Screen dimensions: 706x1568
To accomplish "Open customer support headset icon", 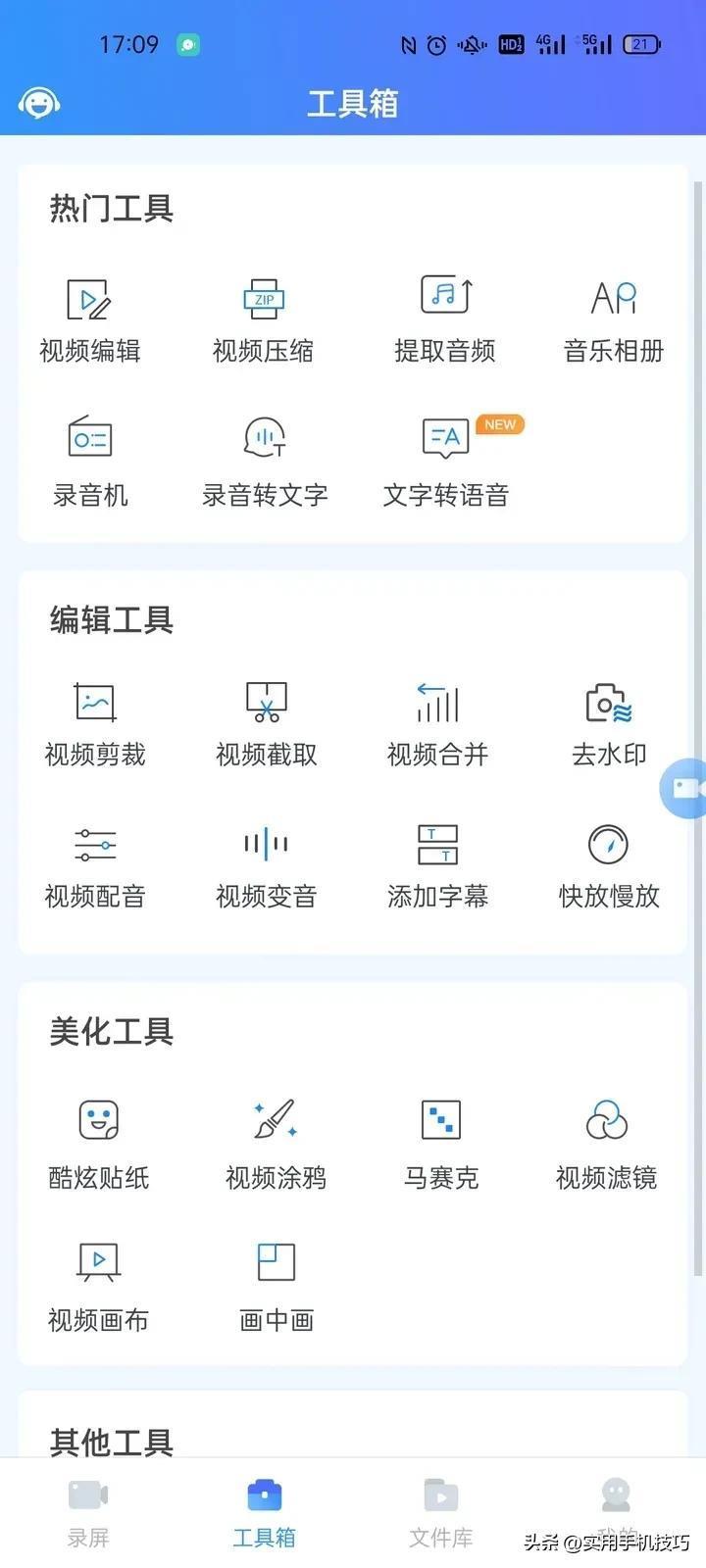I will tap(39, 103).
